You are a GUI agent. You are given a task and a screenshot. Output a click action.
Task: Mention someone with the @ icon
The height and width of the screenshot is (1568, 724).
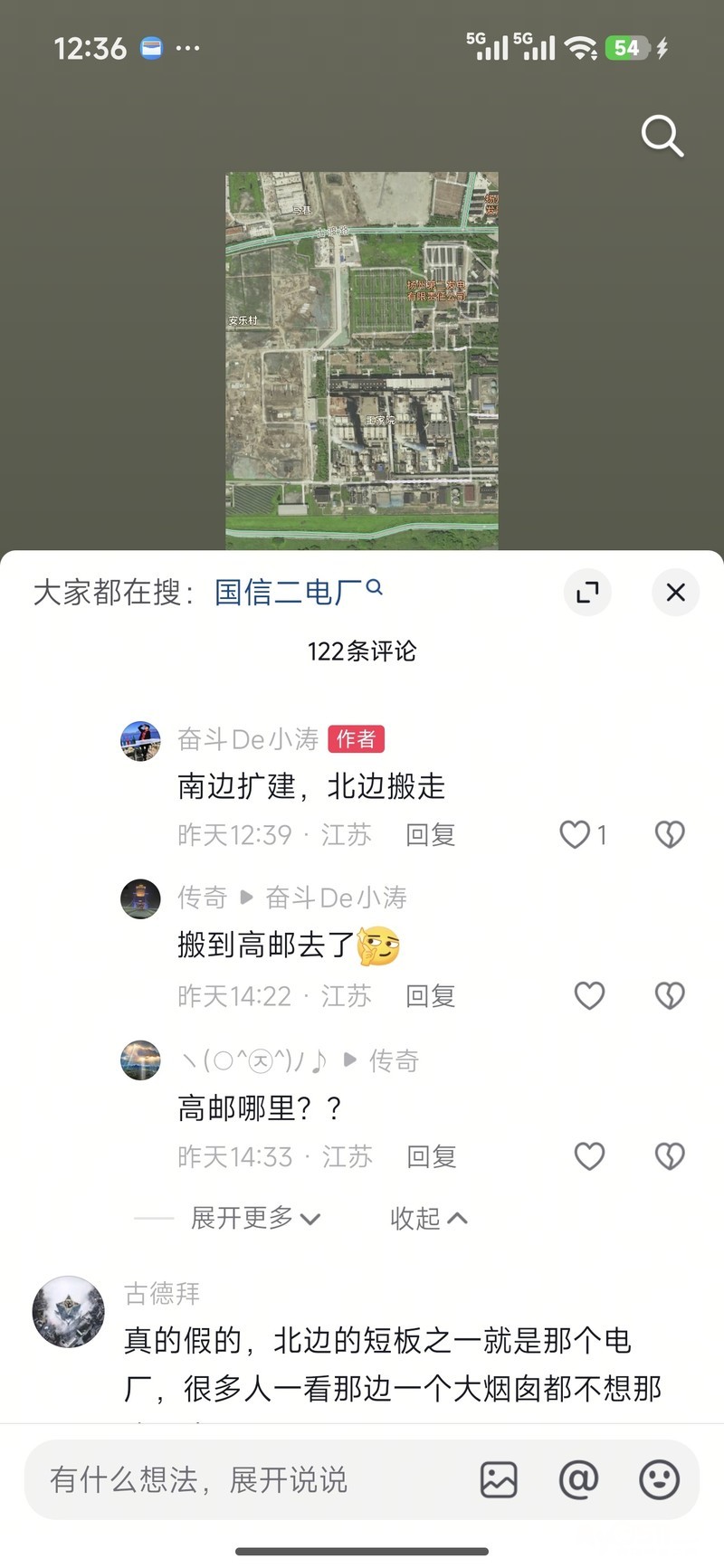578,1480
